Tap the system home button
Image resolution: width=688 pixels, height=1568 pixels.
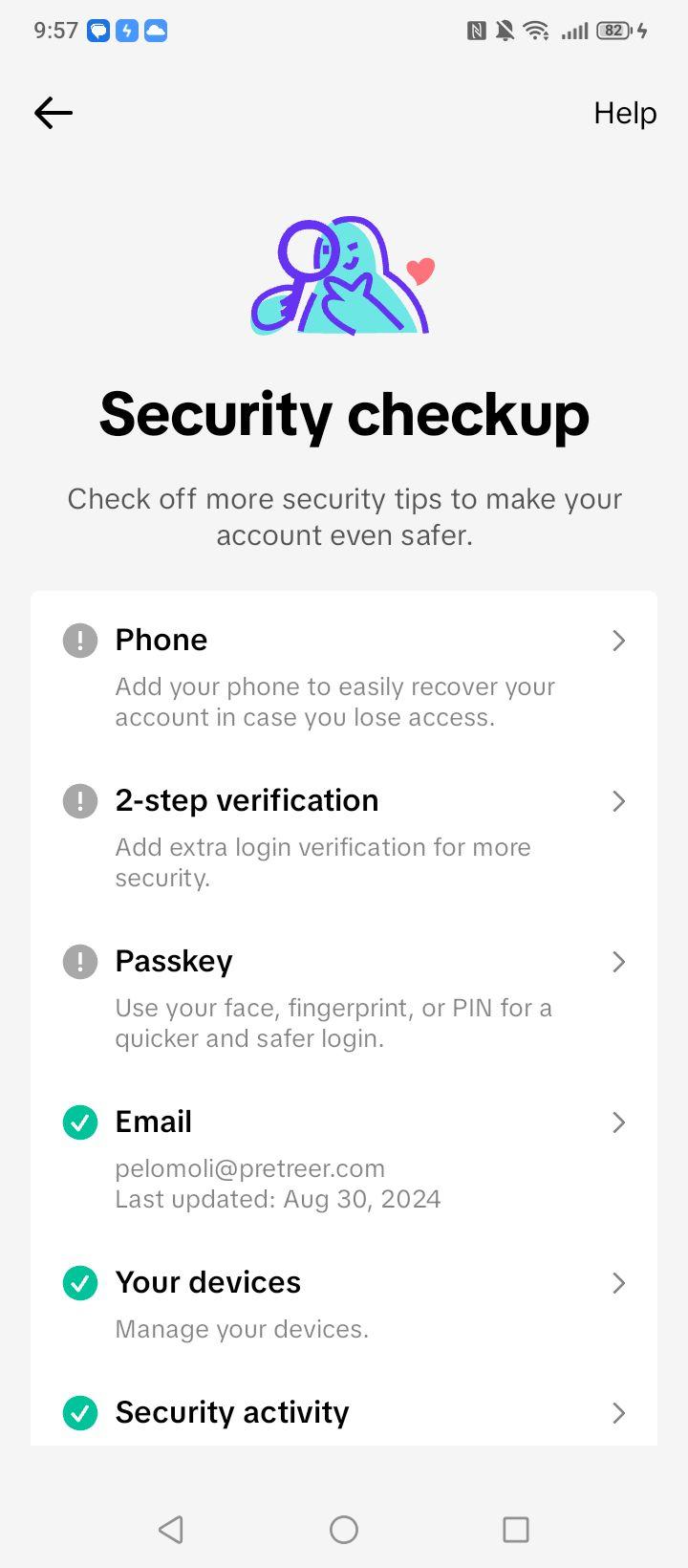(x=344, y=1530)
